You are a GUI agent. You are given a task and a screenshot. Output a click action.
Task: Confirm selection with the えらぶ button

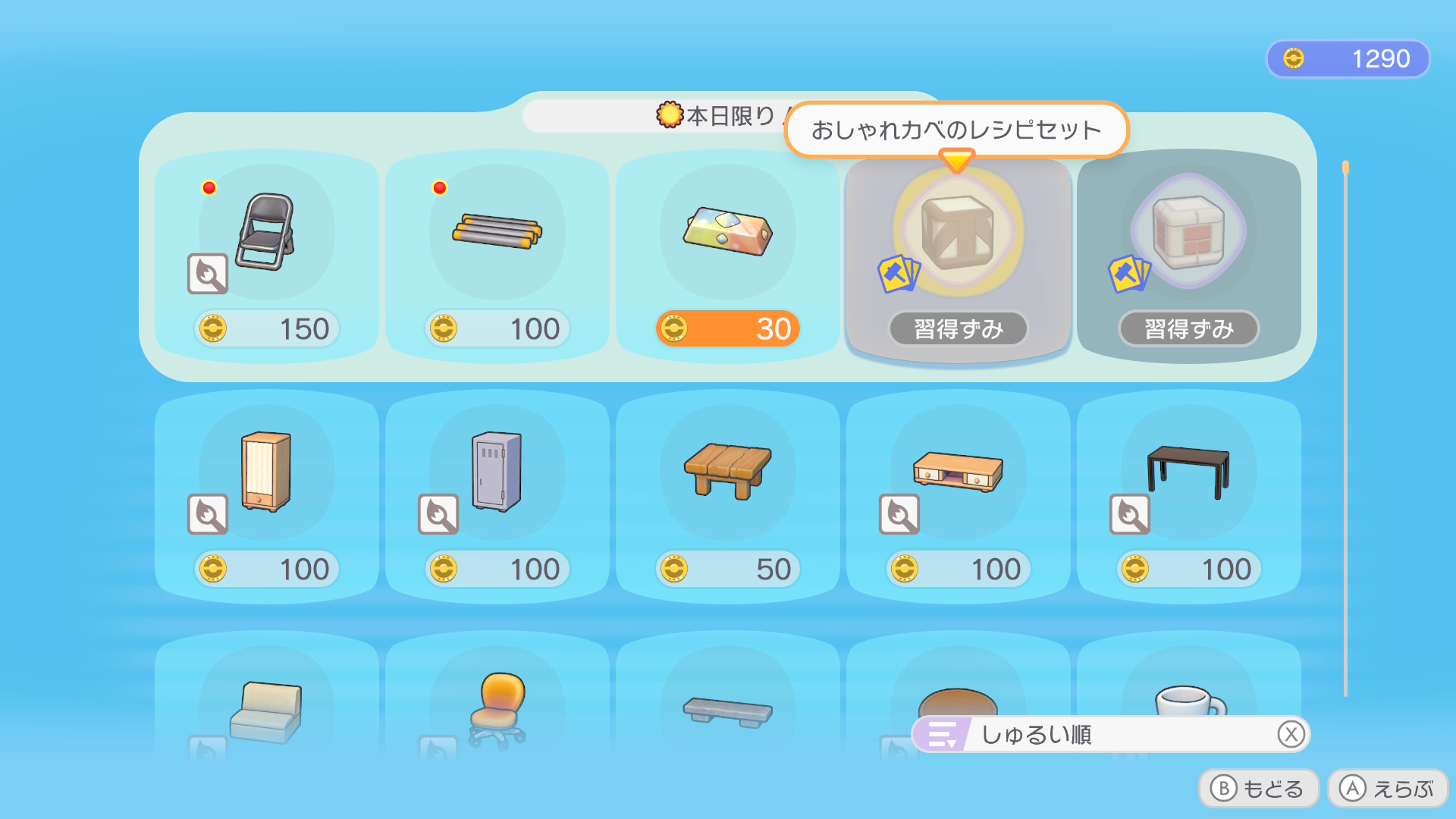pyautogui.click(x=1387, y=789)
